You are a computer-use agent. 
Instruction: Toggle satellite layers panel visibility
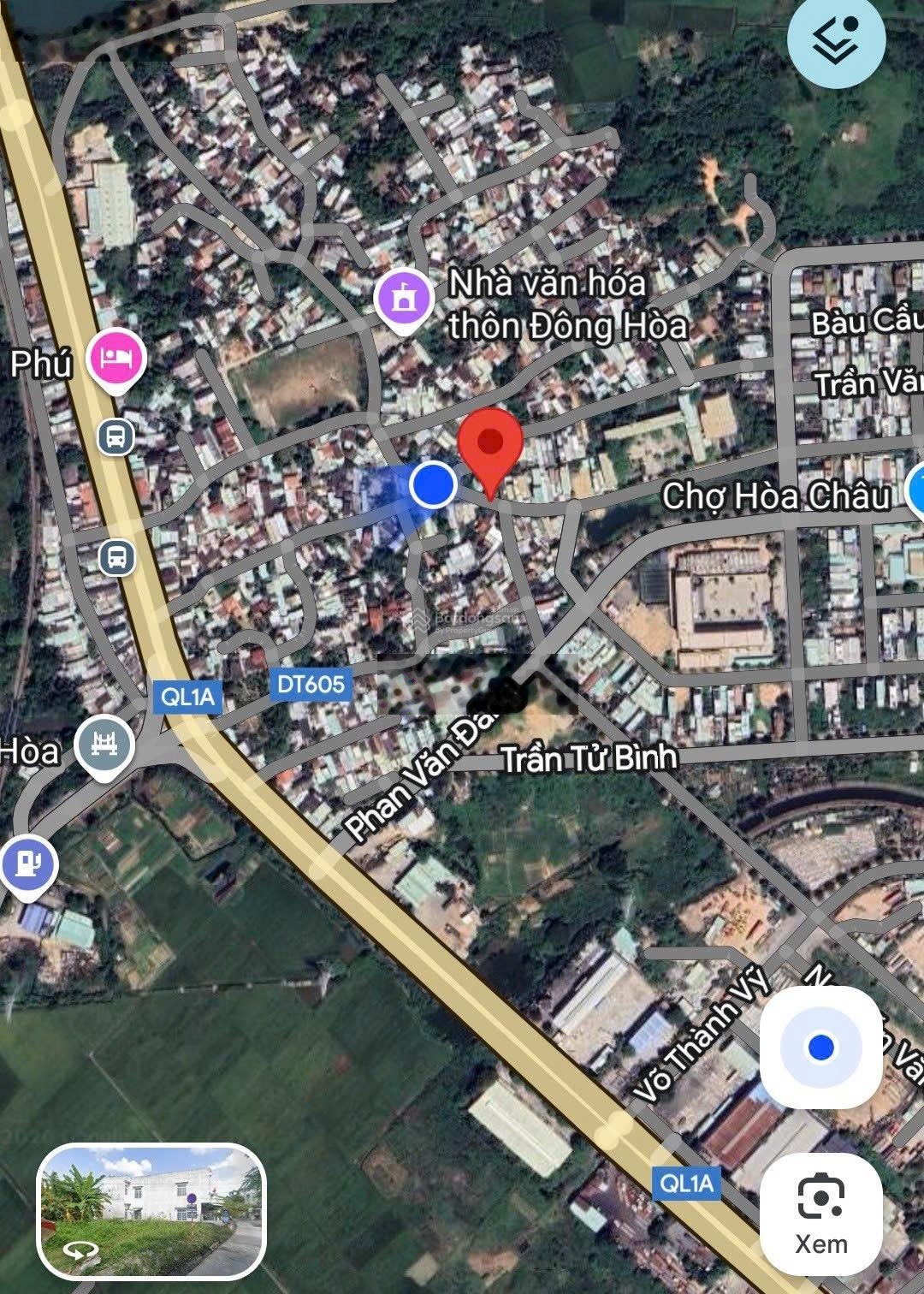[x=834, y=39]
